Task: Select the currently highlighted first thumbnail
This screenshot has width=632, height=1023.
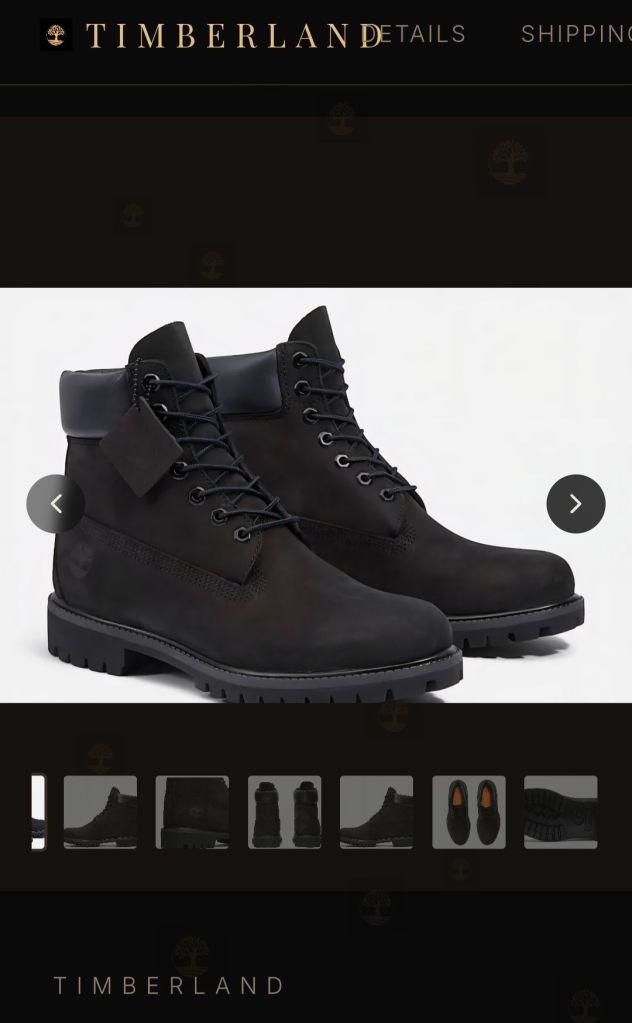Action: (x=38, y=812)
